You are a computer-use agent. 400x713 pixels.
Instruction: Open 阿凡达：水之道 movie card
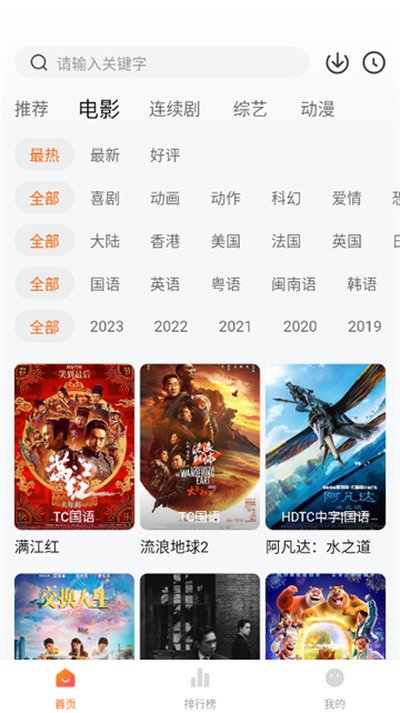tap(325, 459)
